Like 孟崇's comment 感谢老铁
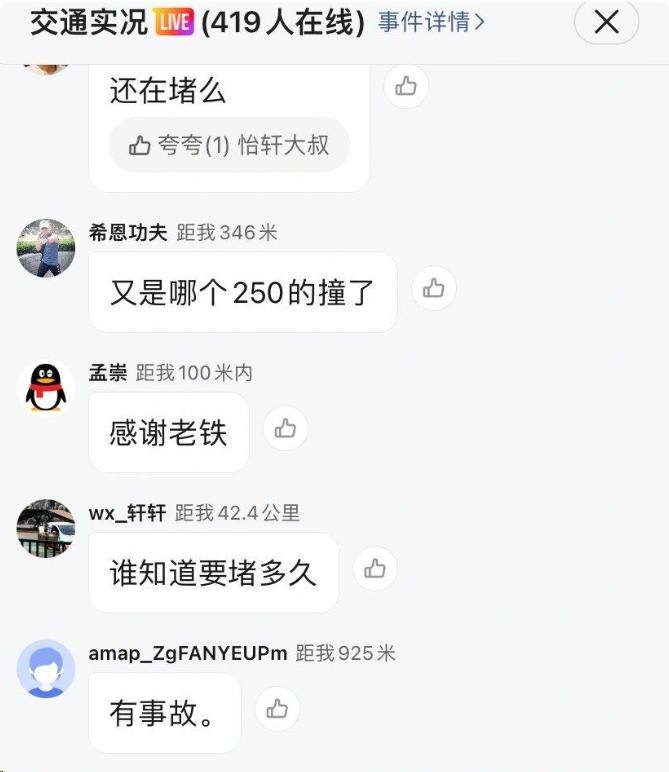The height and width of the screenshot is (772, 669). click(285, 429)
